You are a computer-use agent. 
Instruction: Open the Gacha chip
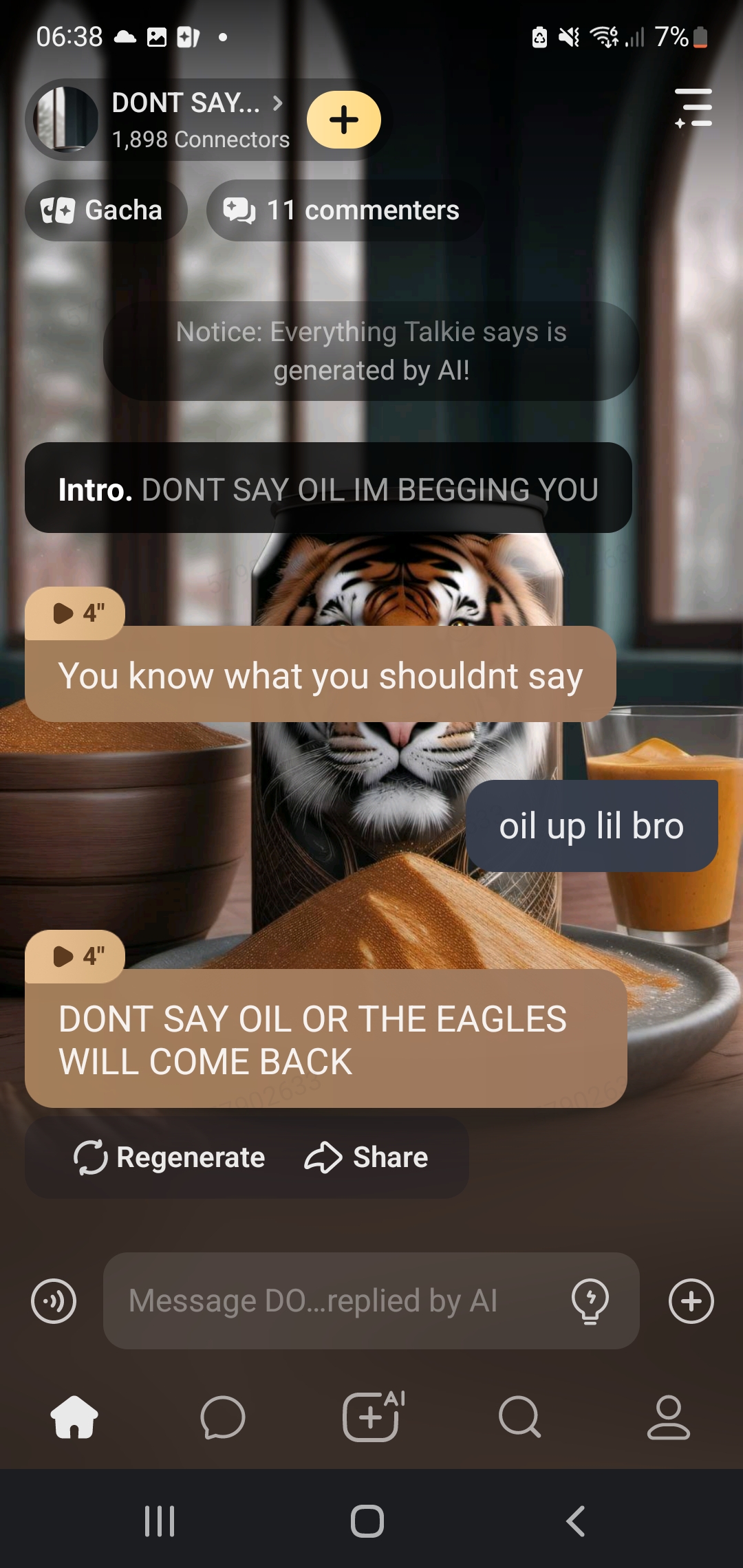105,210
